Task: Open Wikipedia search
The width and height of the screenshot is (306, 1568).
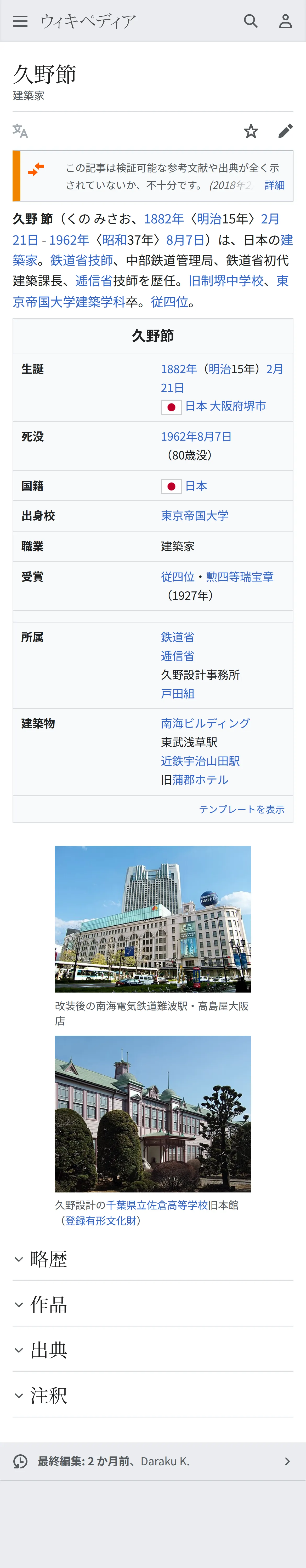Action: pos(251,21)
